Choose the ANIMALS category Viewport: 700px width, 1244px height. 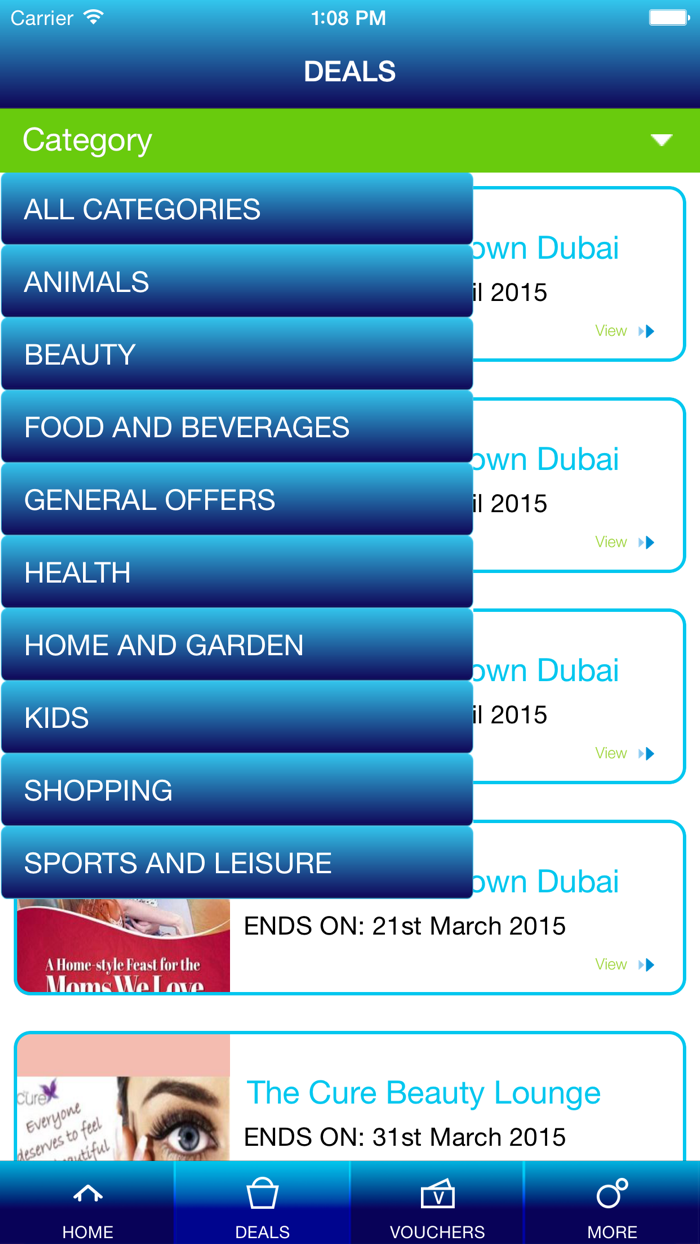pos(237,282)
